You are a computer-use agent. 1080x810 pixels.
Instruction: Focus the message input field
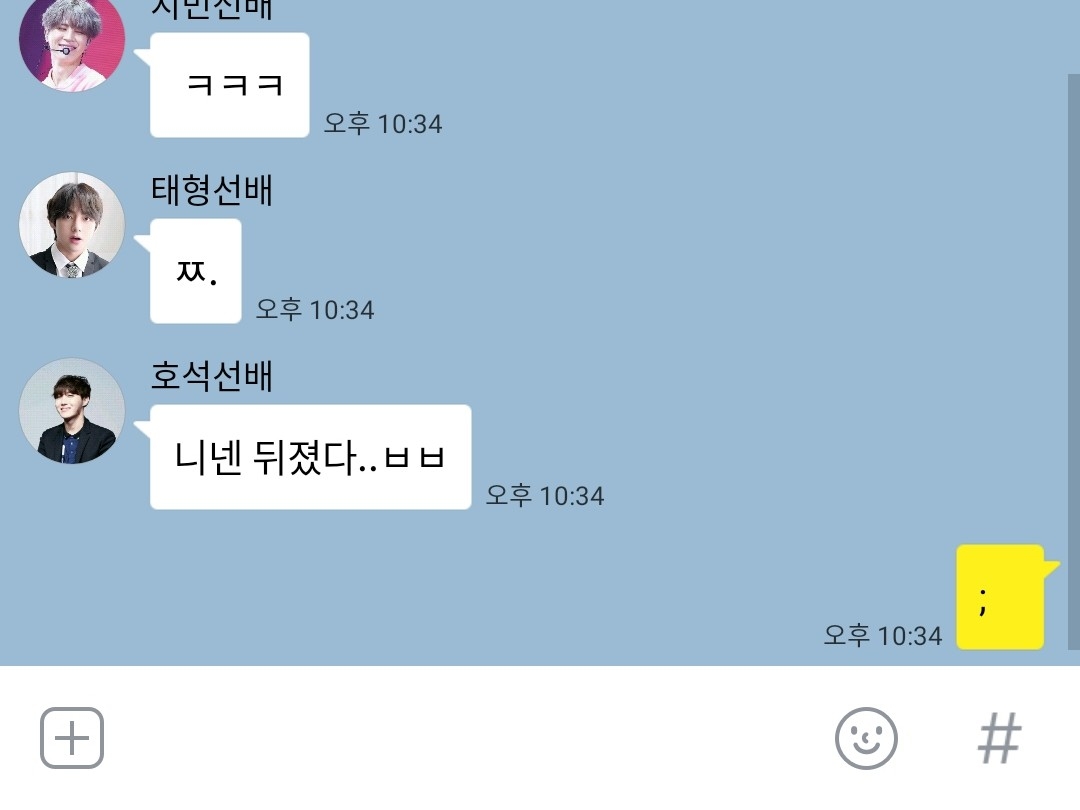[460, 738]
